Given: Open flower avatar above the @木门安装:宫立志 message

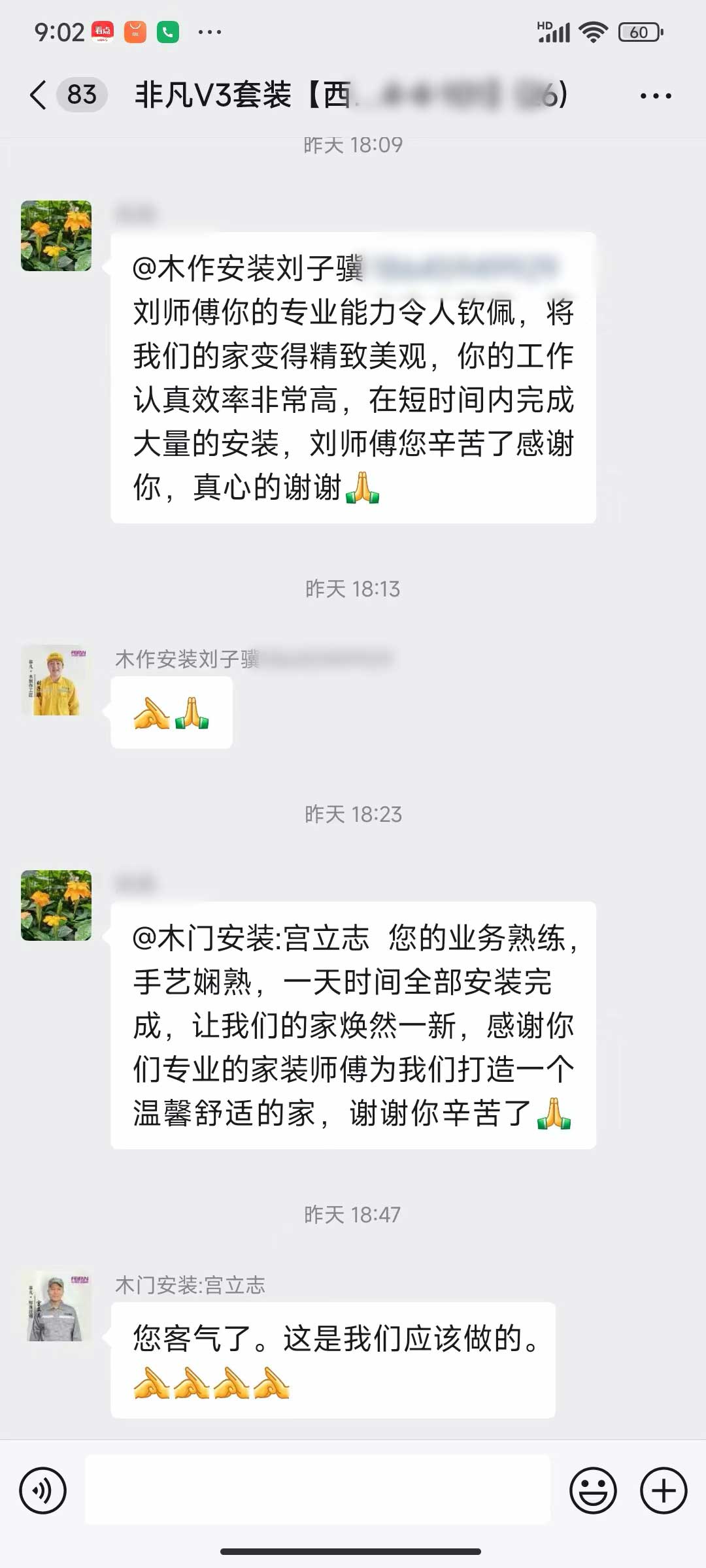Looking at the screenshot, I should (56, 906).
